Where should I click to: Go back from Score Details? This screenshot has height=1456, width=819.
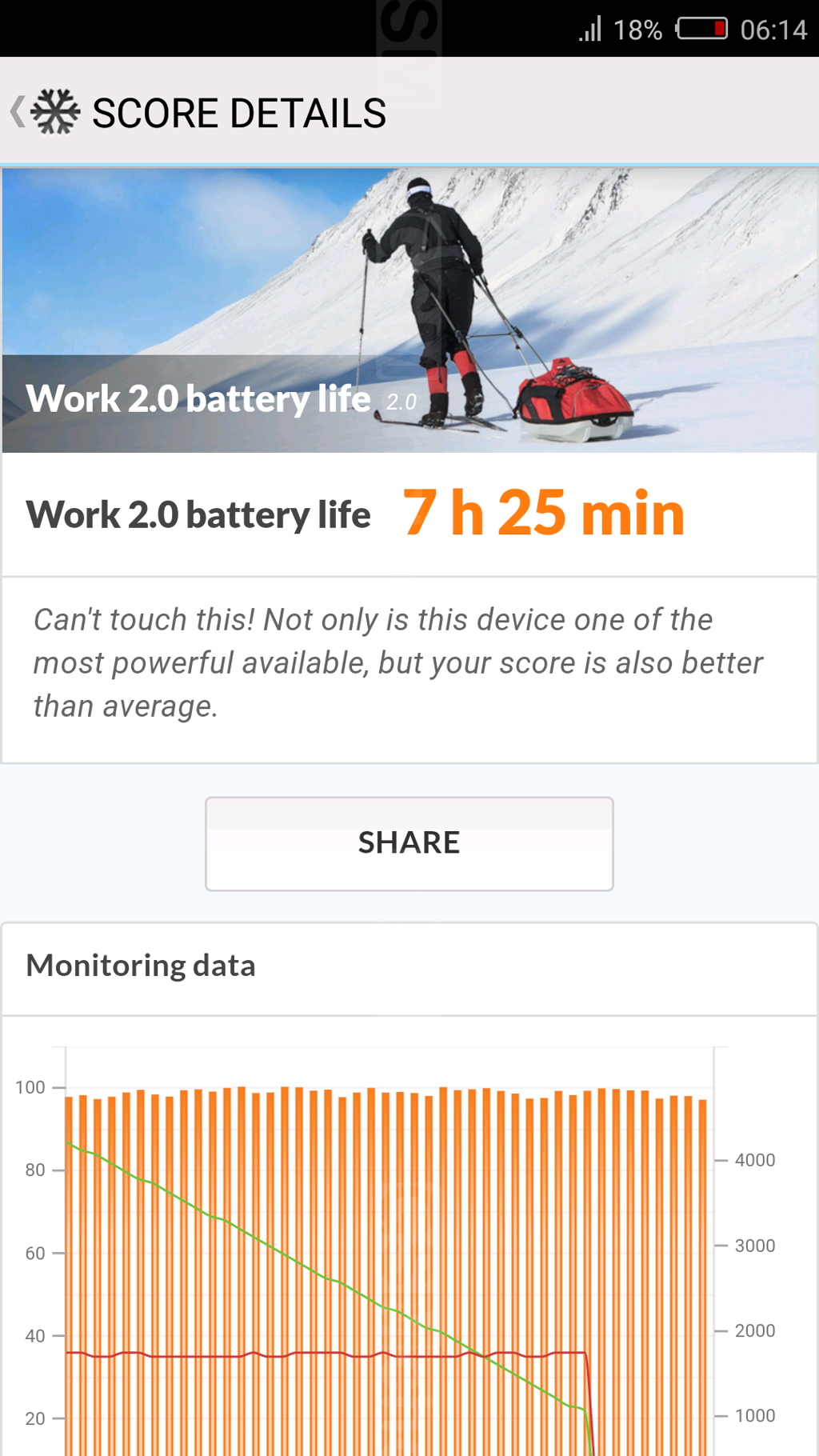(x=19, y=112)
